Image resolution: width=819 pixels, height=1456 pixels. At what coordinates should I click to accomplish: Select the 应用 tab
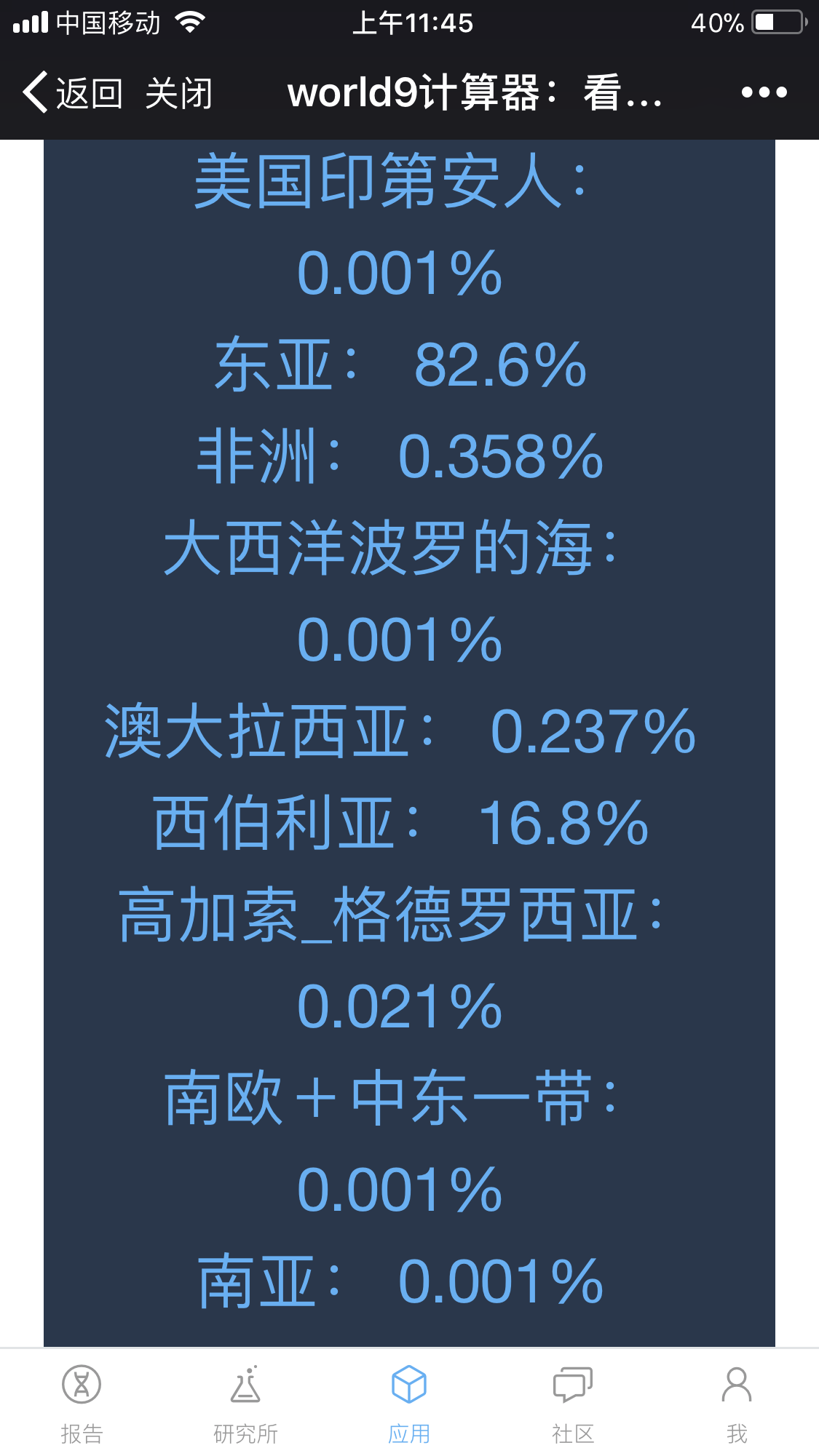tap(409, 1404)
